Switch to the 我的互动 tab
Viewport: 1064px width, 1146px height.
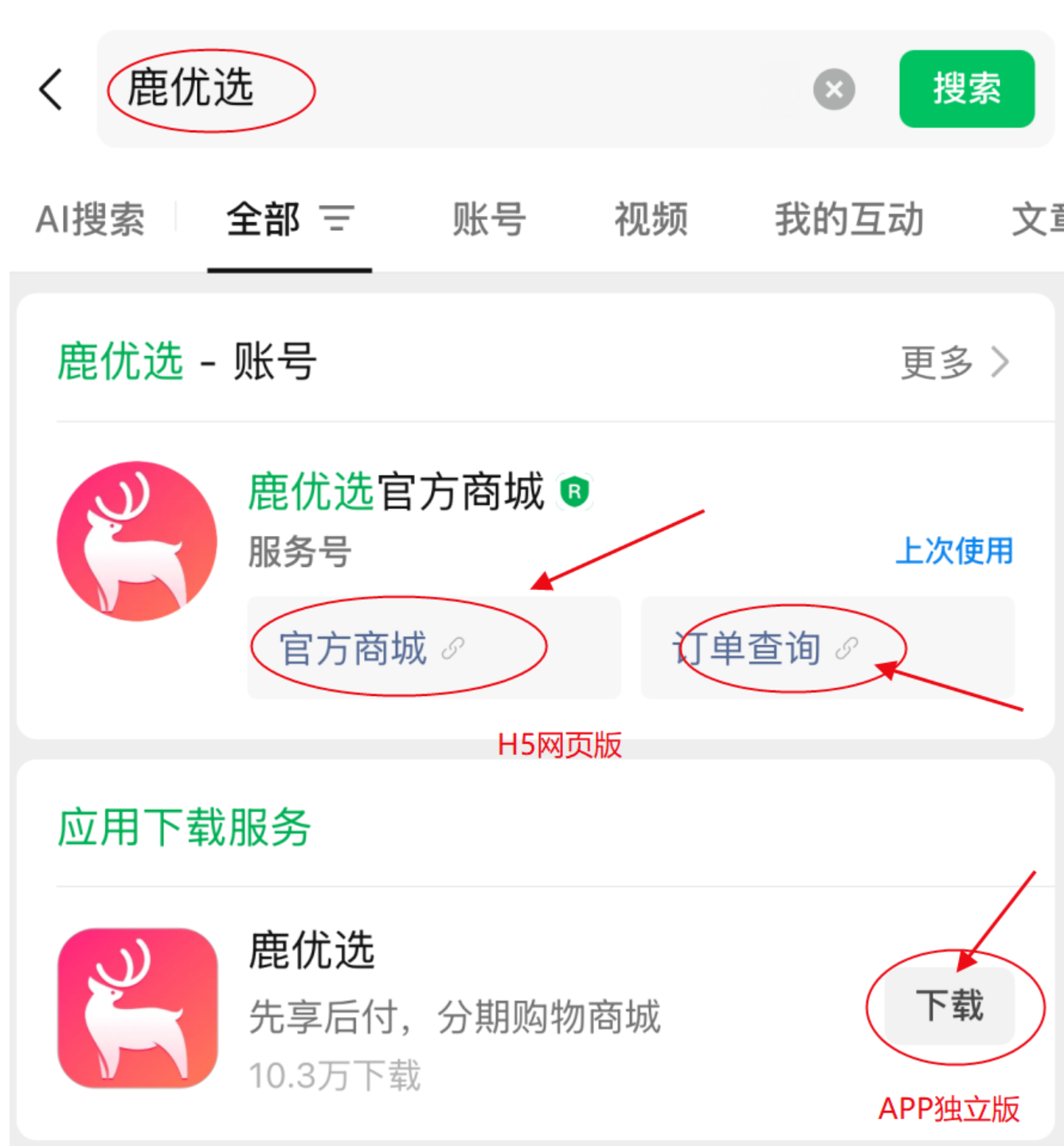click(849, 219)
